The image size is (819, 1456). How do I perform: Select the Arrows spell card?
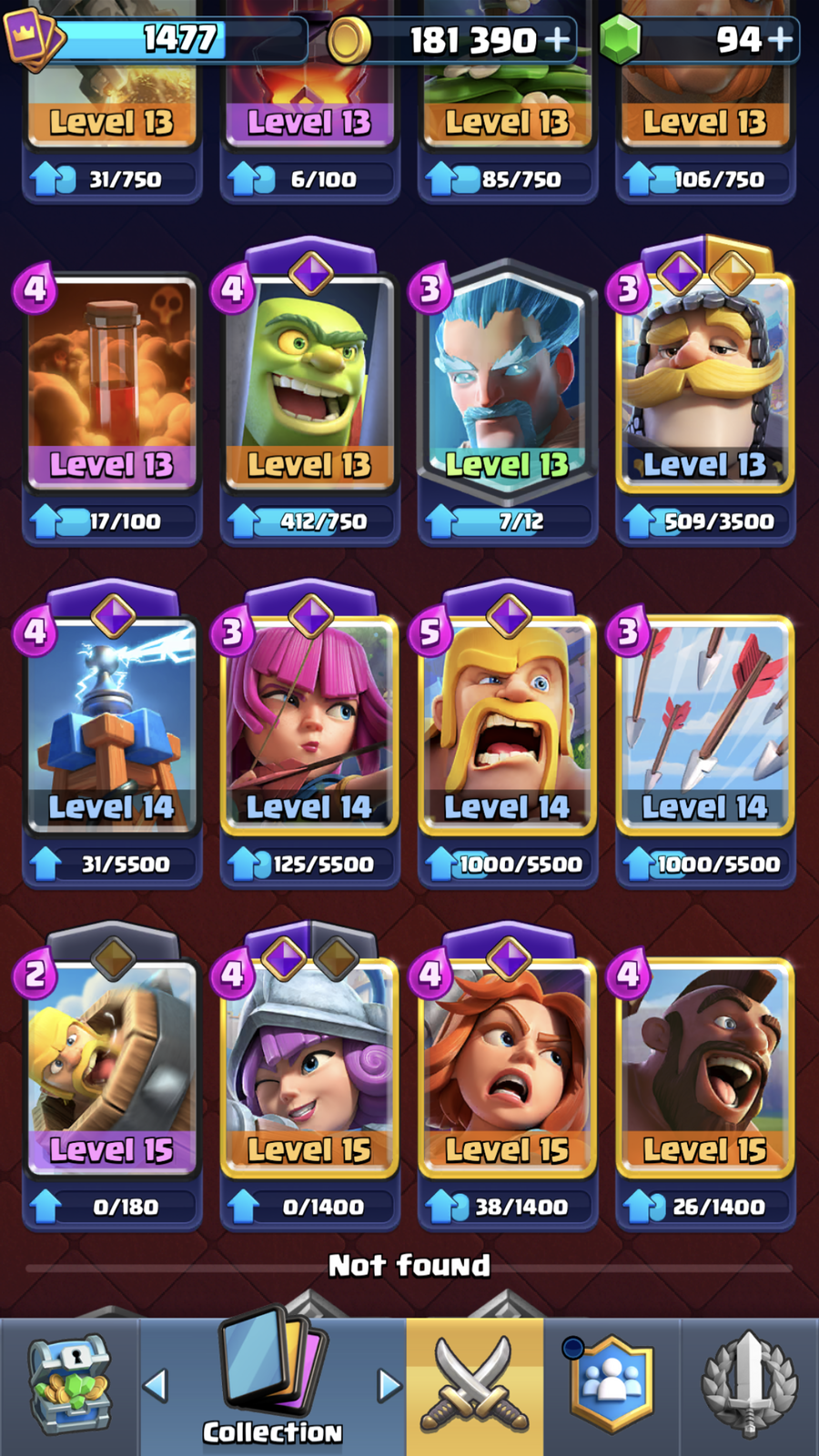pos(705,725)
